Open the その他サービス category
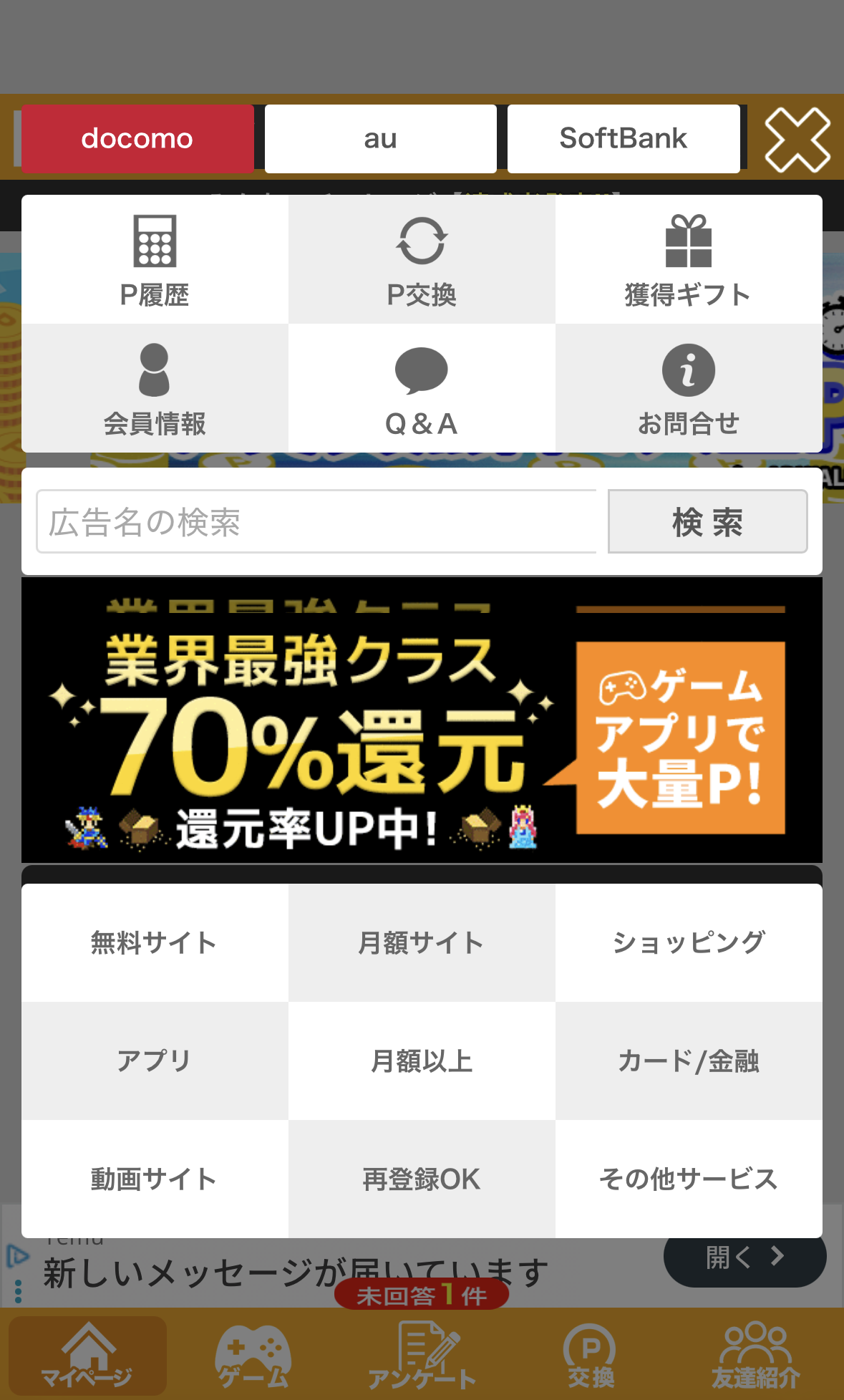Viewport: 844px width, 1400px height. (x=688, y=1179)
